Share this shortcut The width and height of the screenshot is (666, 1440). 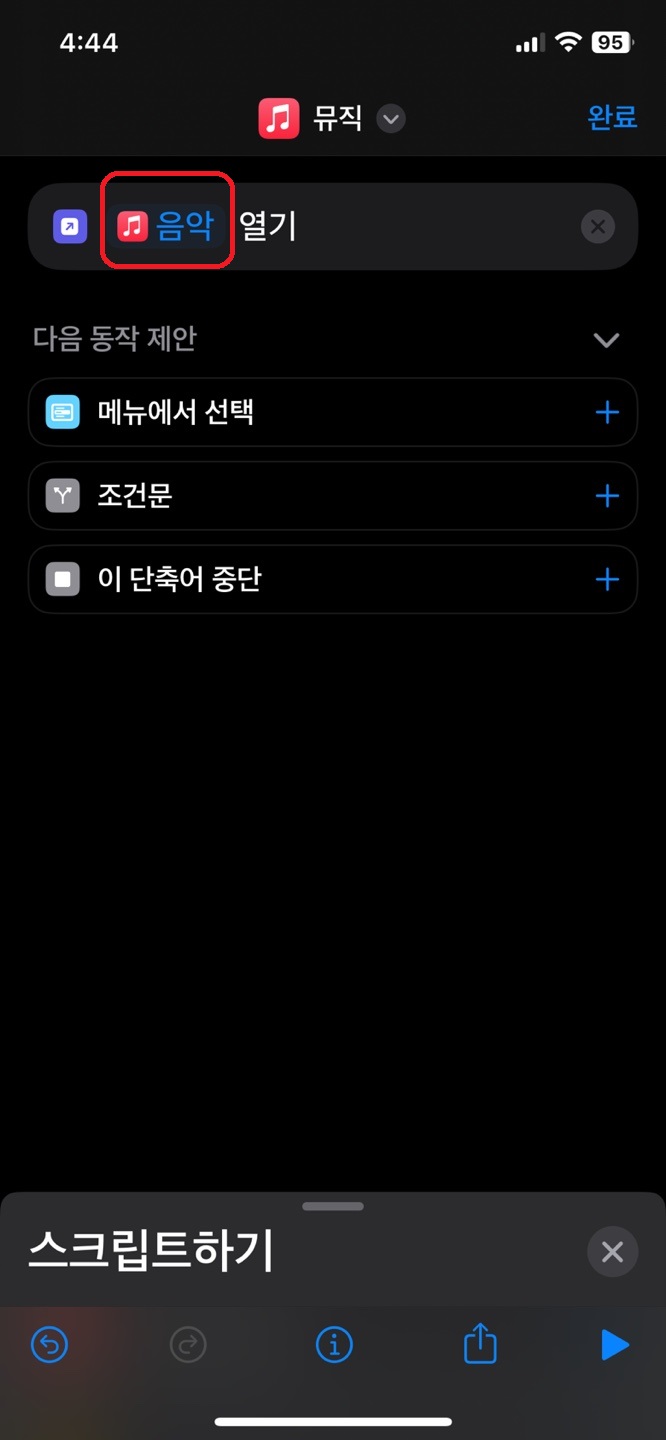click(480, 1344)
